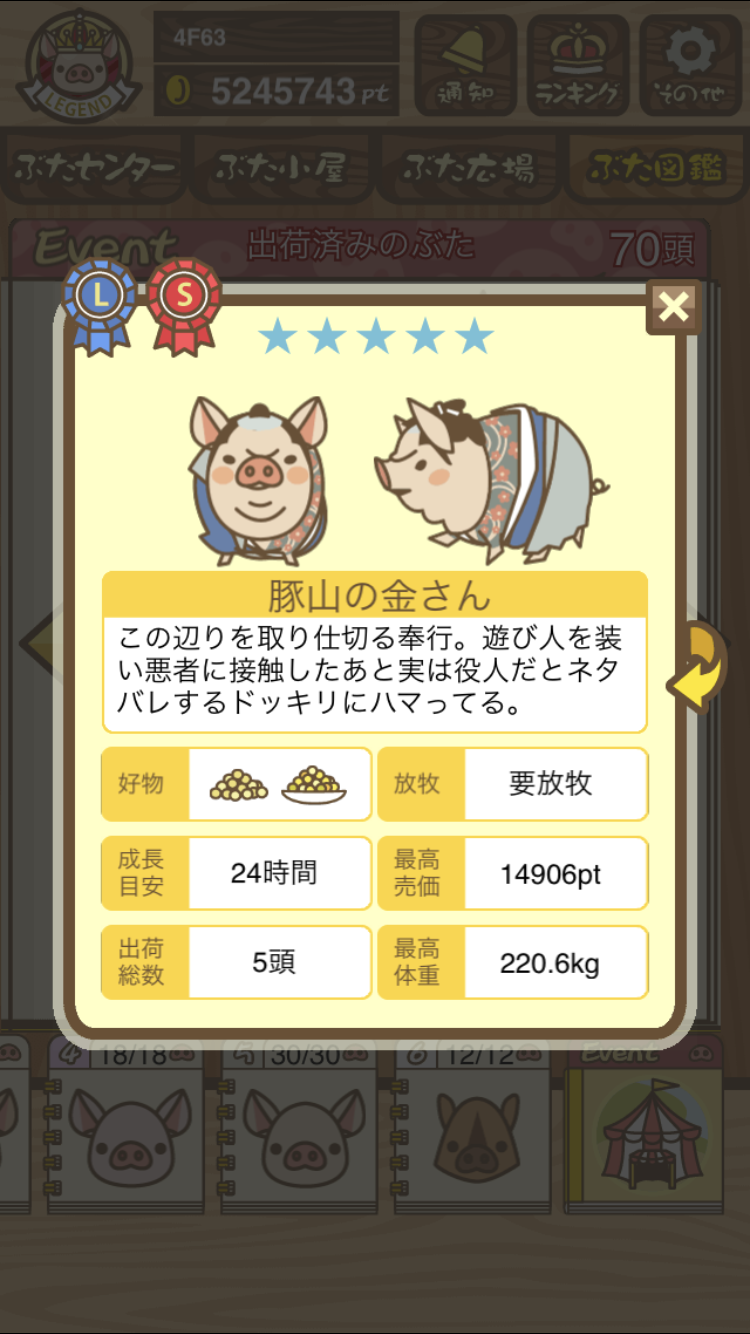Close the pig detail popup

(673, 307)
